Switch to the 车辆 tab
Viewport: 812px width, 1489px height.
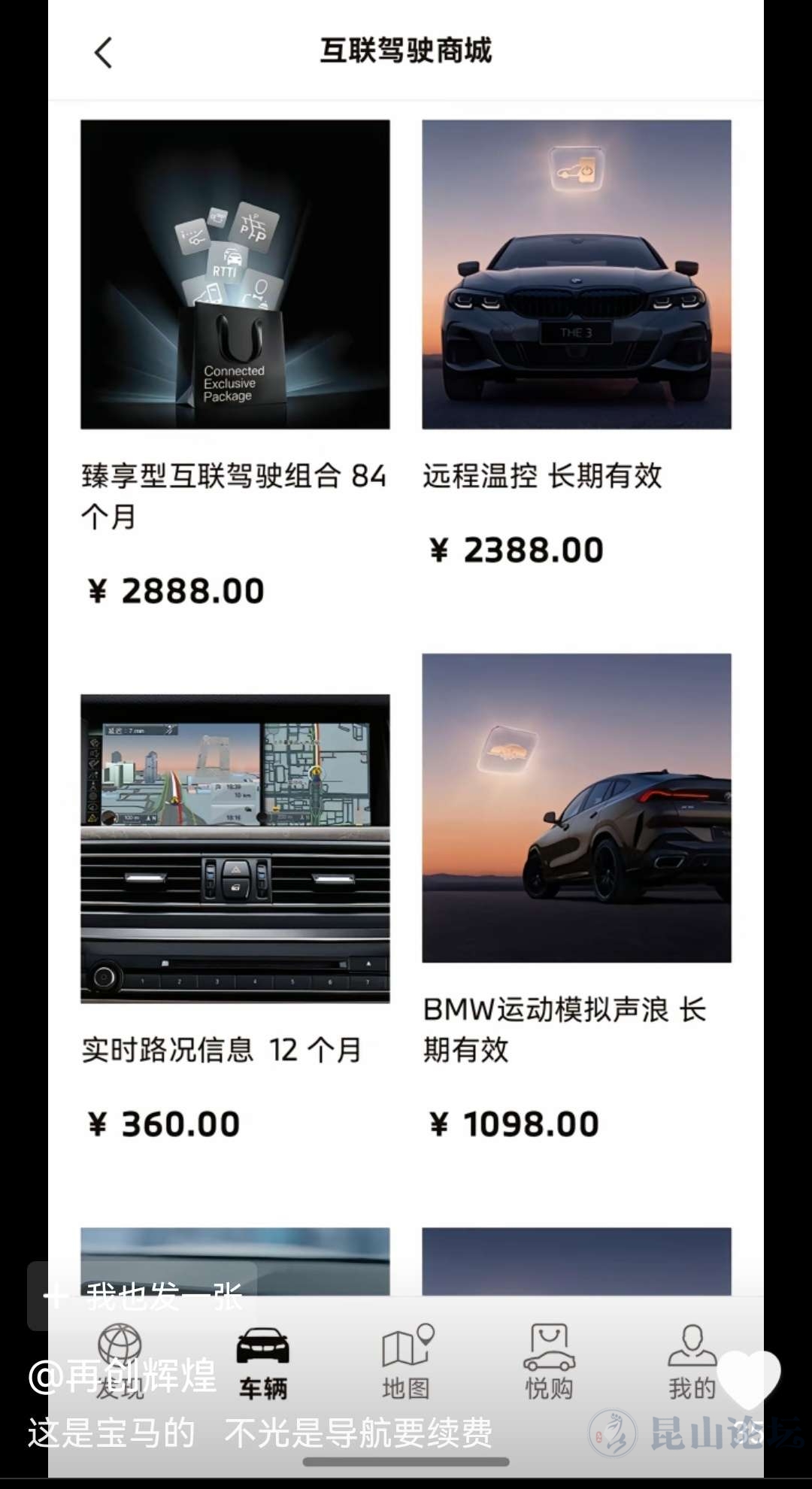pos(262,1360)
